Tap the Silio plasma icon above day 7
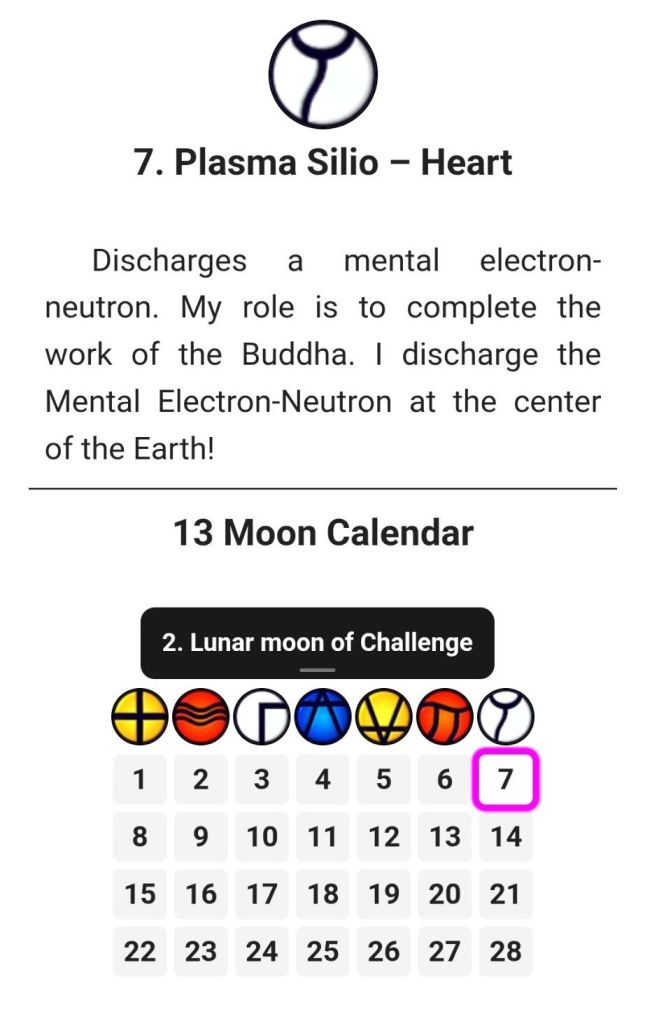The width and height of the screenshot is (645, 1023). pyautogui.click(x=506, y=716)
